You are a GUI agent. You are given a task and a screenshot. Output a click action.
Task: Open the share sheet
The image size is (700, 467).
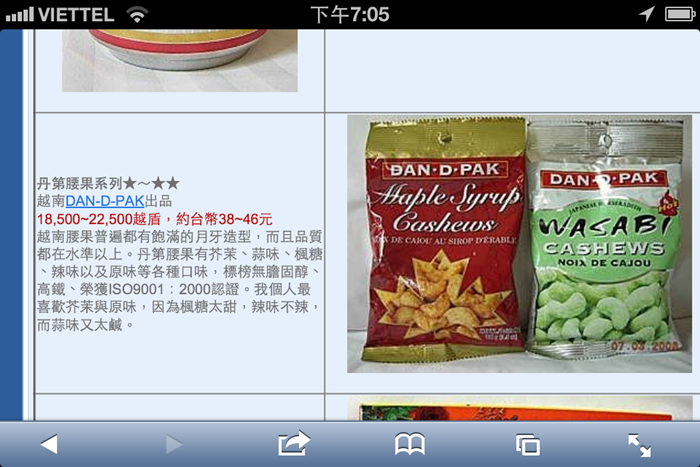tap(294, 444)
